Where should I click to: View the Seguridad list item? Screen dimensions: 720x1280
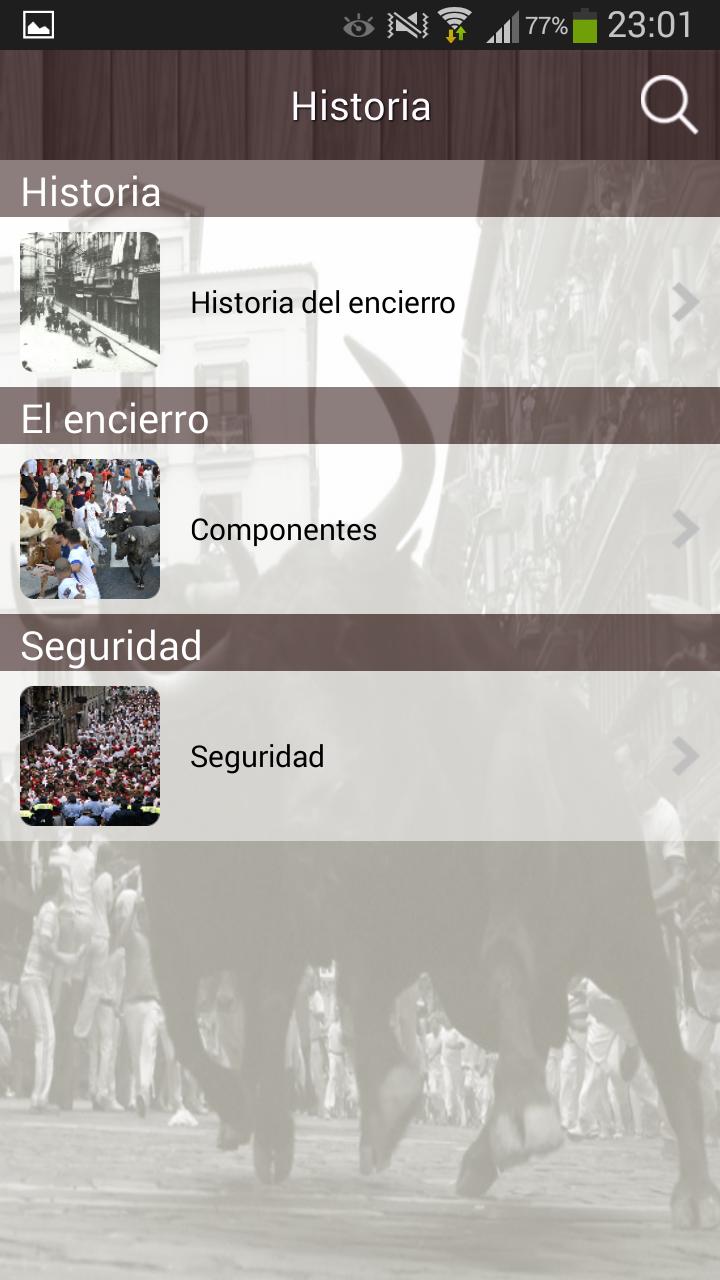pyautogui.click(x=360, y=756)
